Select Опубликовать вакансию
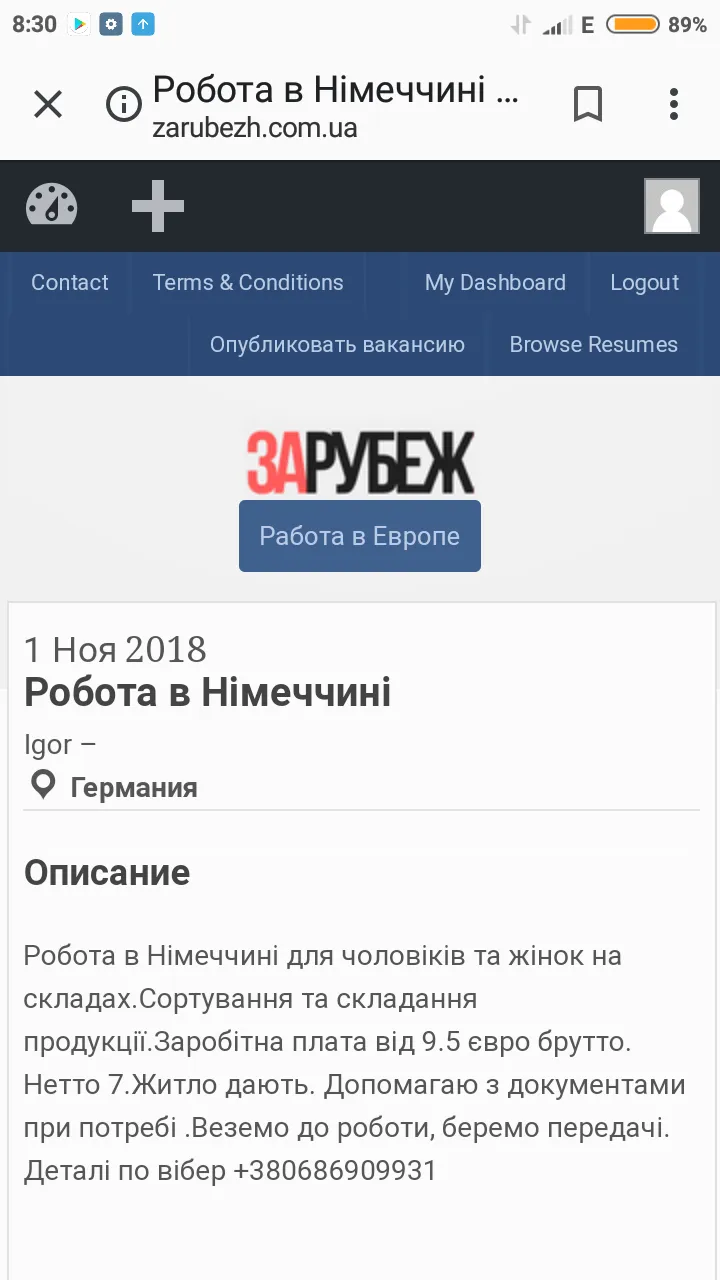Image resolution: width=720 pixels, height=1280 pixels. point(337,345)
